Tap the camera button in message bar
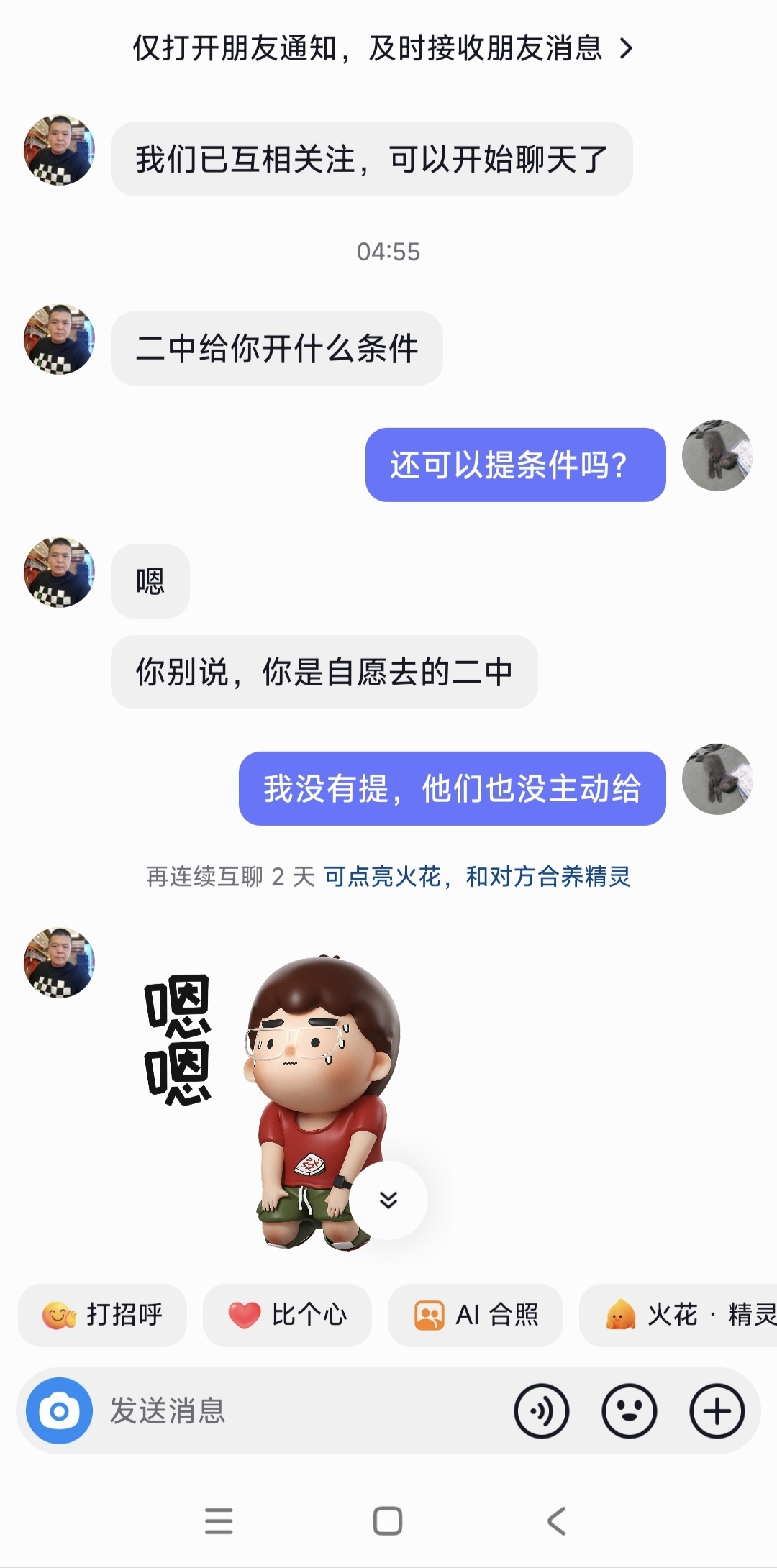Viewport: 777px width, 1568px height. point(59,1410)
